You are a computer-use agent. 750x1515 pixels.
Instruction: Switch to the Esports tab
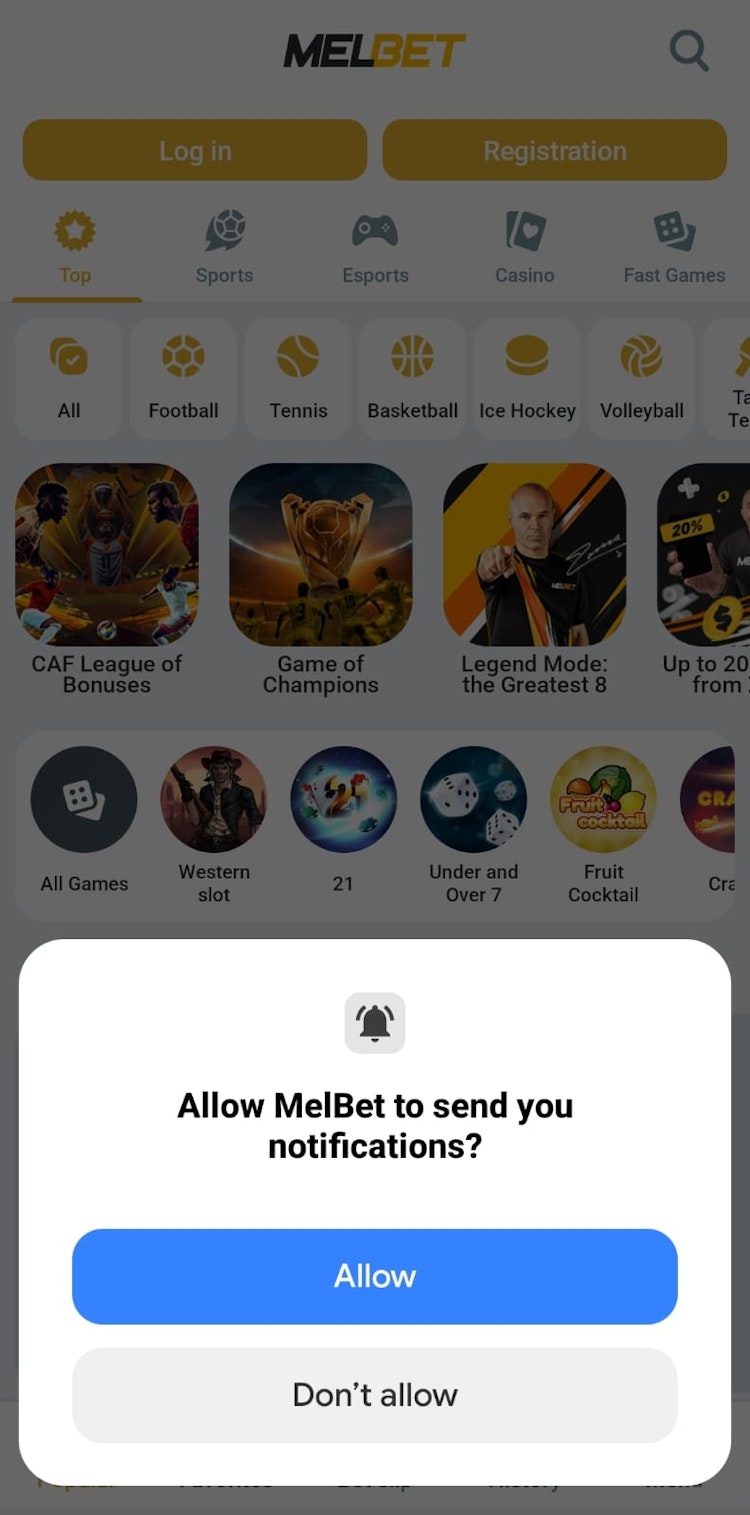point(375,248)
